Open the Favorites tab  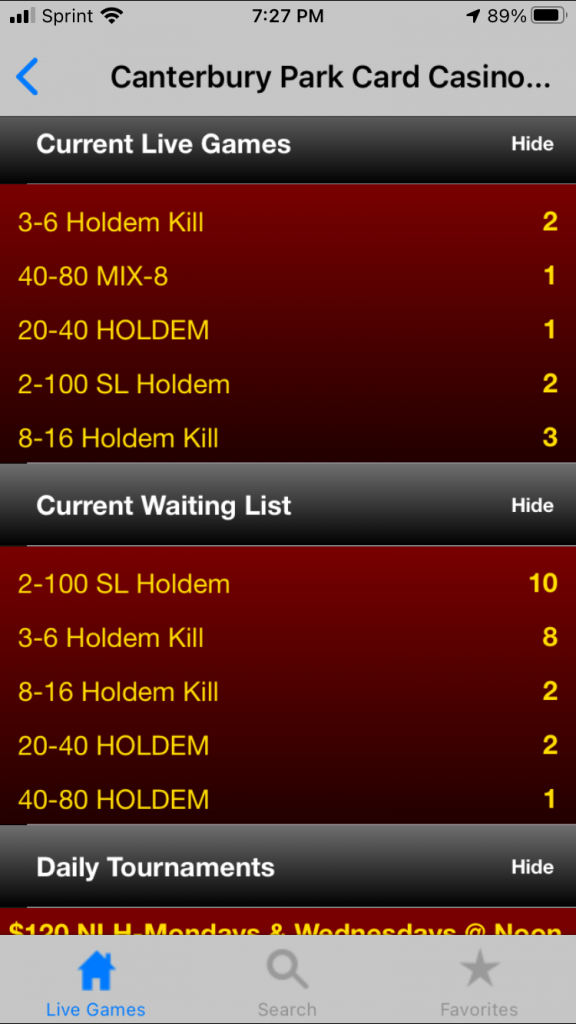coord(479,984)
